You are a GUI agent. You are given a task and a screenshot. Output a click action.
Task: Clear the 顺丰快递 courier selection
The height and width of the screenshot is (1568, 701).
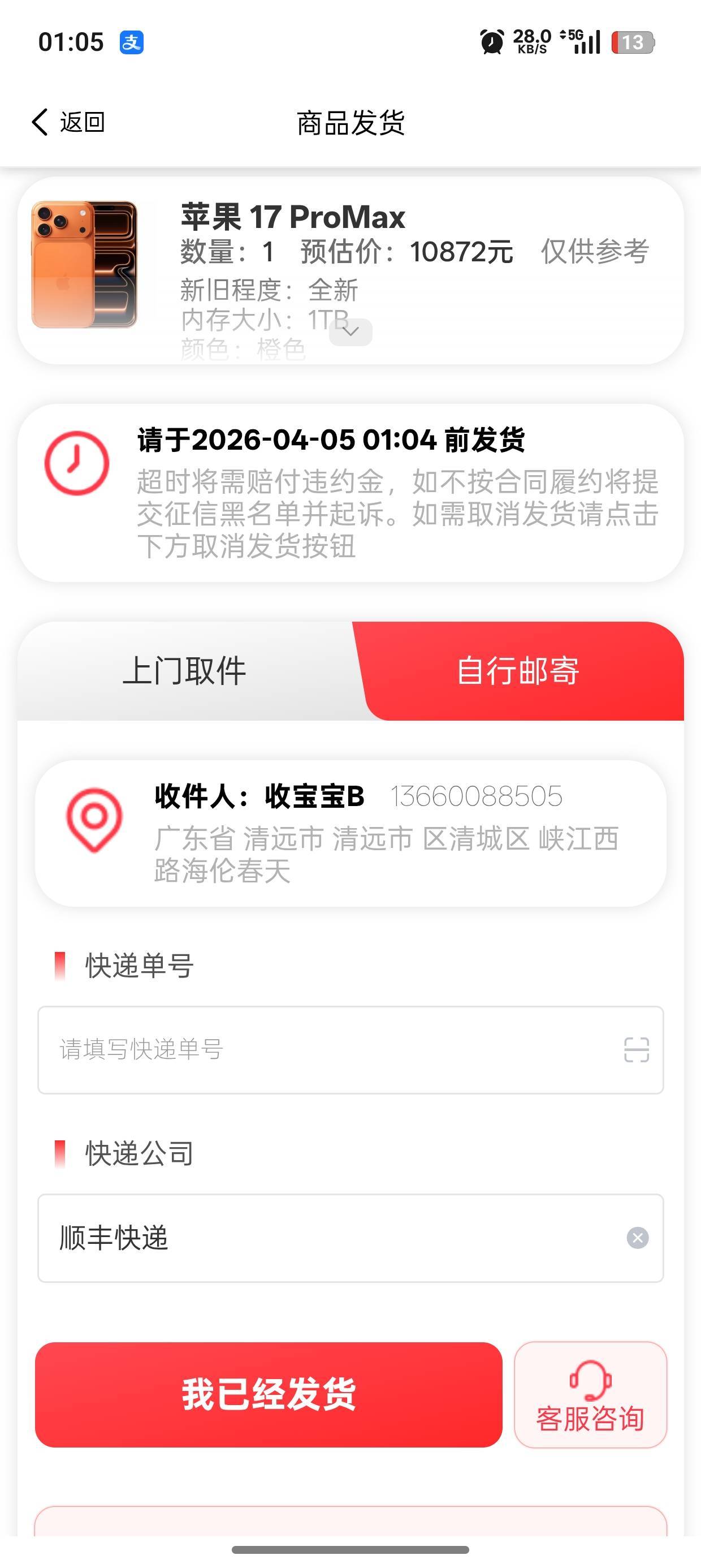[x=637, y=1238]
